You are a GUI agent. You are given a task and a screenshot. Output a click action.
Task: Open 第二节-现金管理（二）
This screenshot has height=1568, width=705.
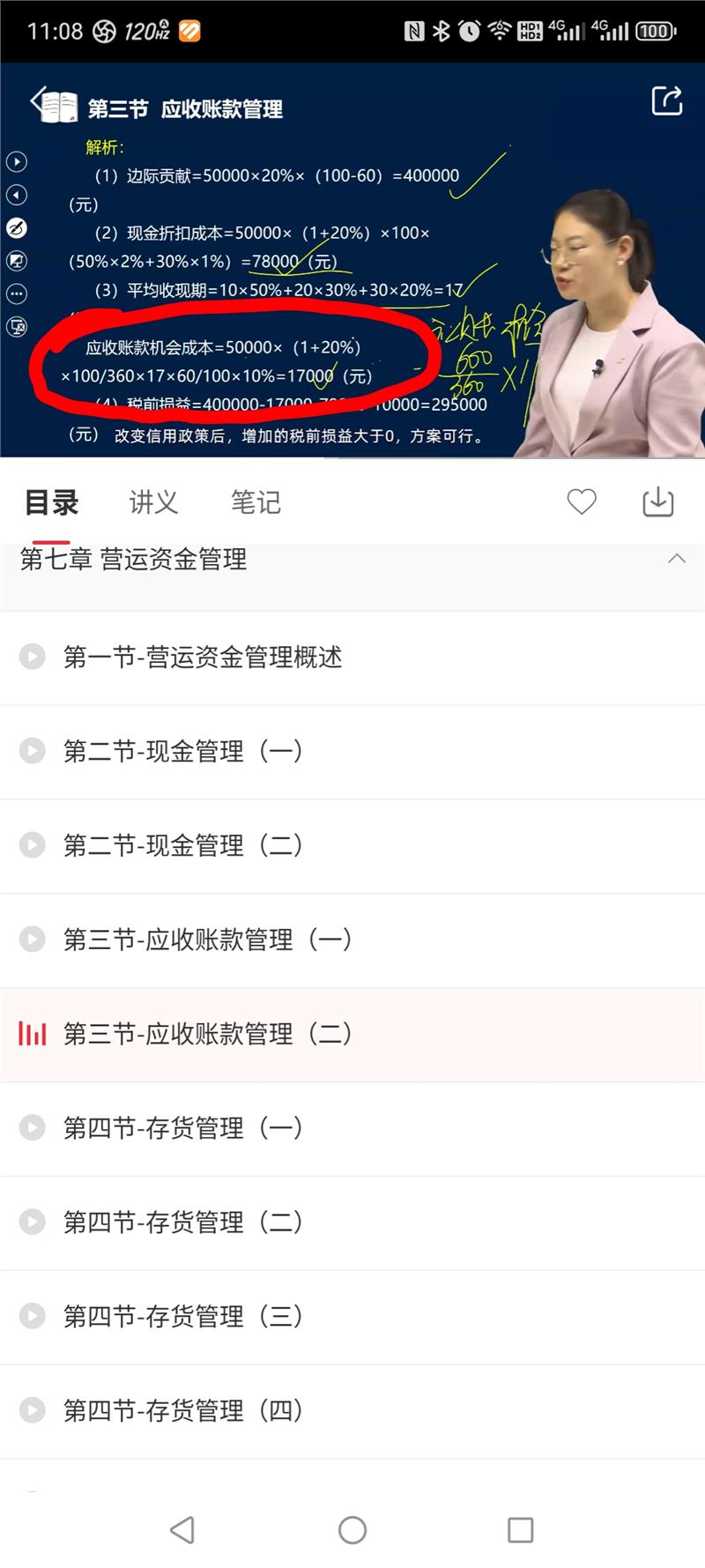tap(352, 846)
